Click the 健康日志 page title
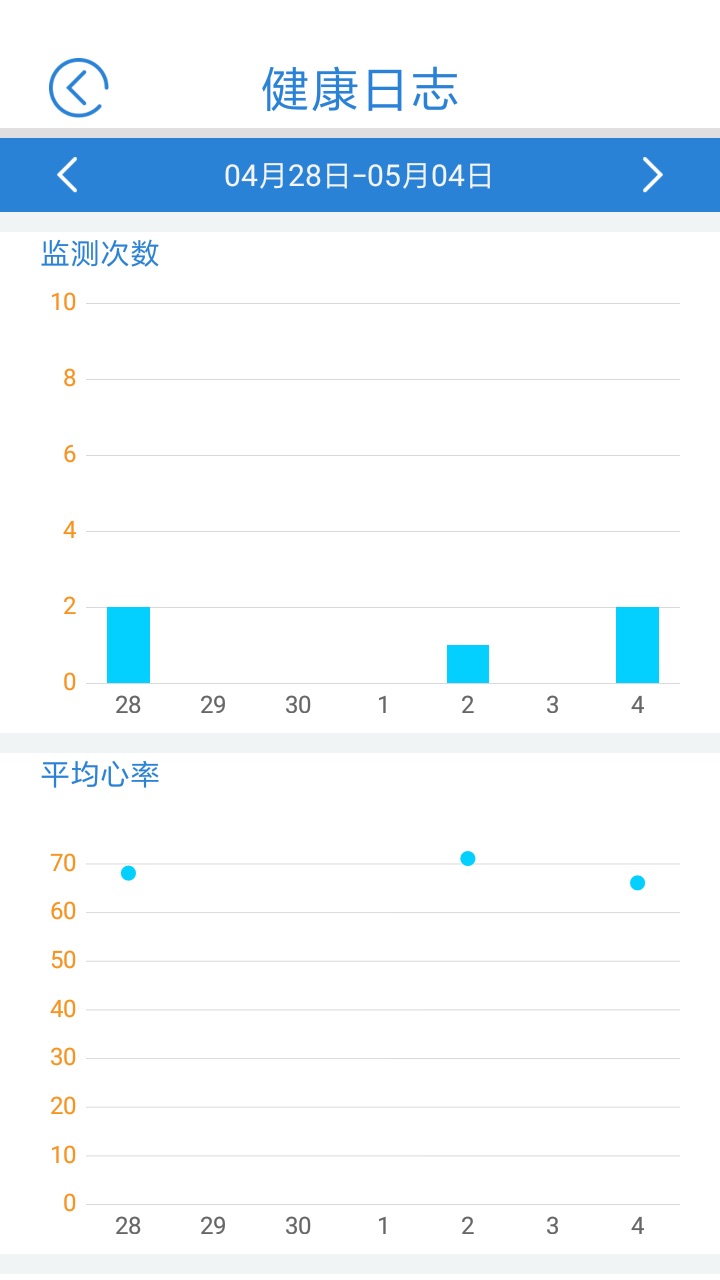The image size is (720, 1280). point(360,88)
